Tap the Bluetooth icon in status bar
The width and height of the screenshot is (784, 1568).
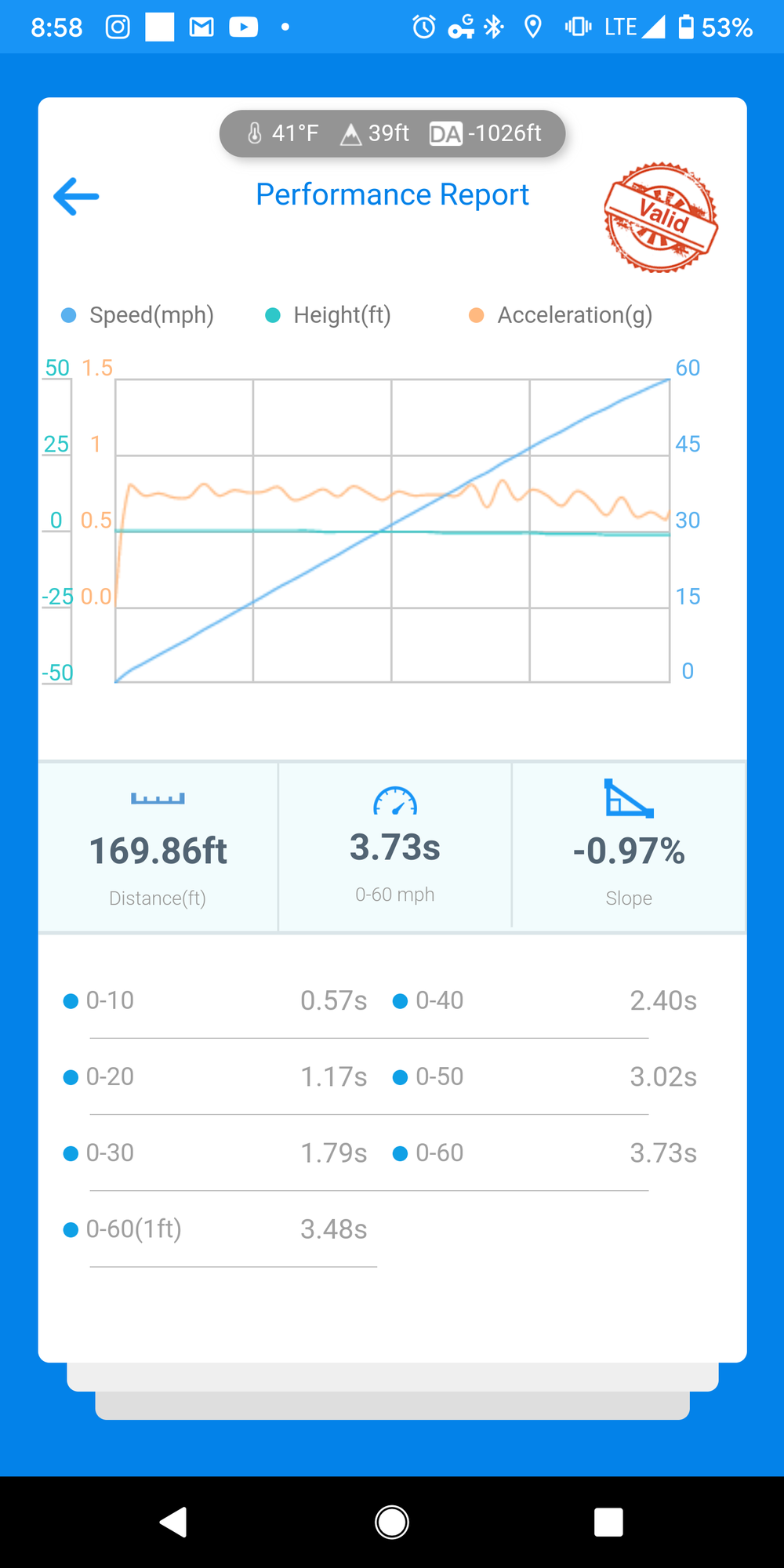pos(494,27)
